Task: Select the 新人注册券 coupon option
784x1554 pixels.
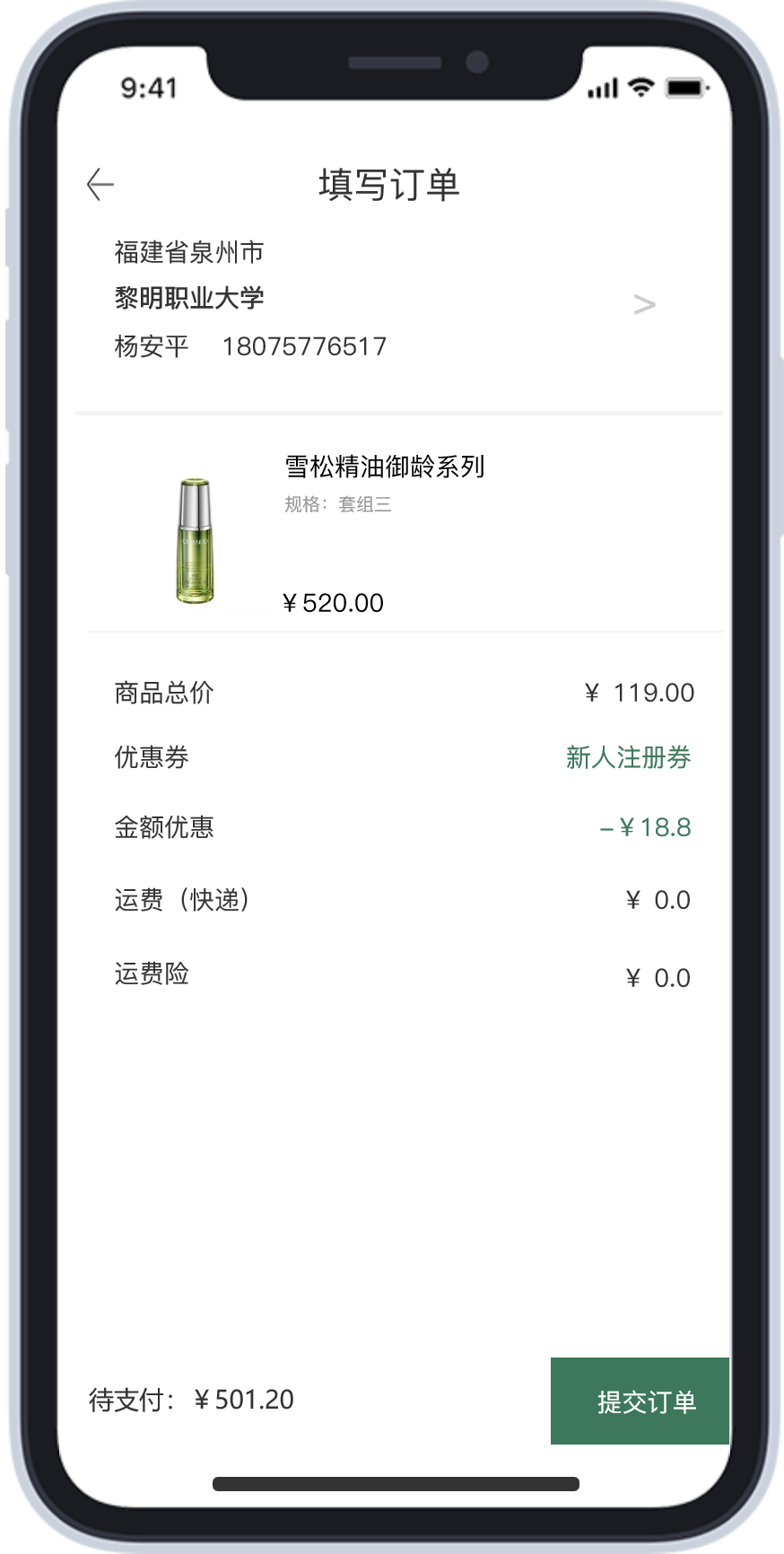Action: click(628, 757)
